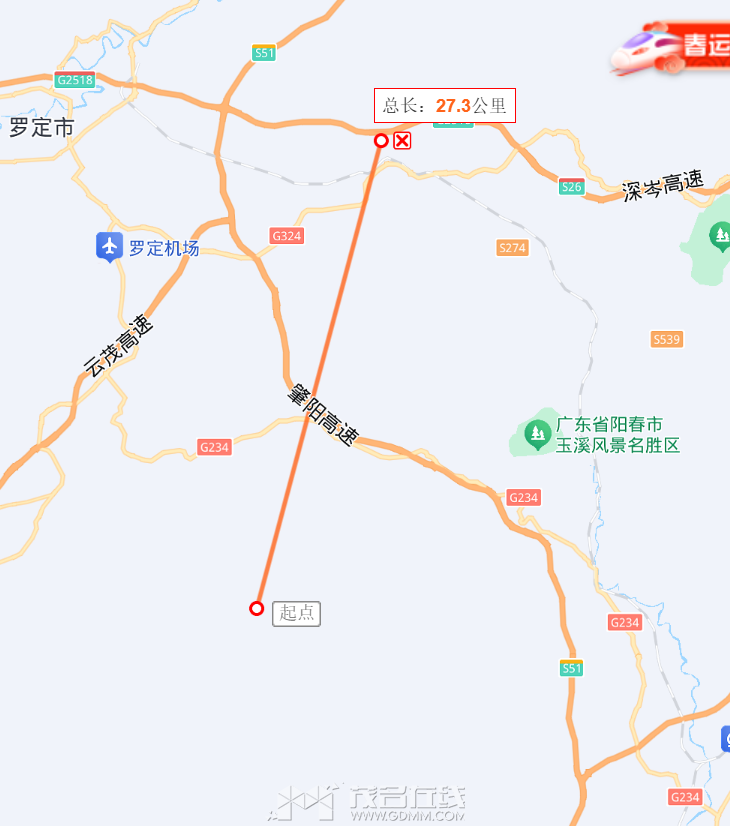Click the X to delete the measurement
The width and height of the screenshot is (730, 826).
coord(401,141)
